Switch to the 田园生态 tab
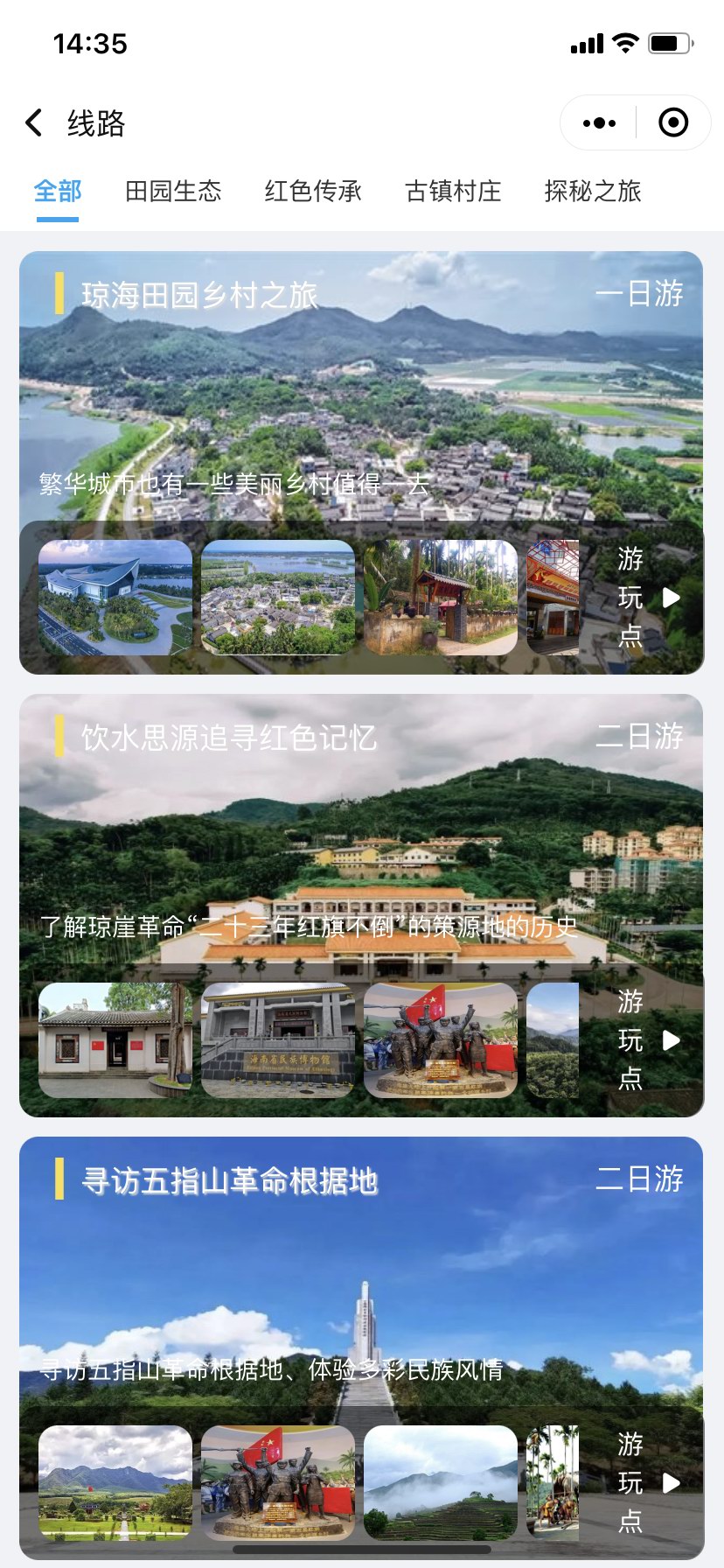The image size is (724, 1568). pyautogui.click(x=173, y=191)
